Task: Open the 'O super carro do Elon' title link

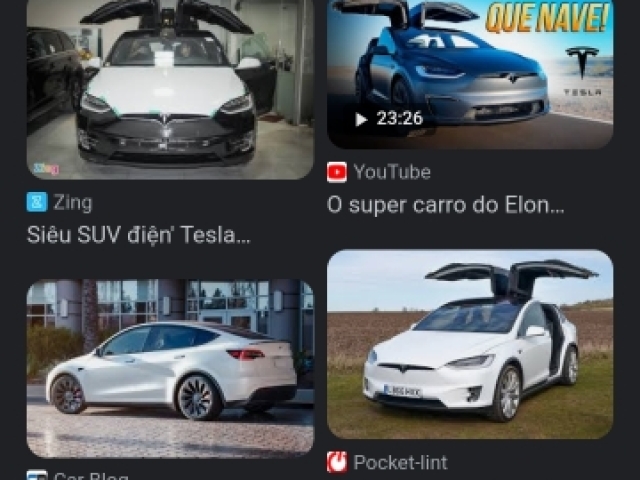Action: pyautogui.click(x=445, y=205)
